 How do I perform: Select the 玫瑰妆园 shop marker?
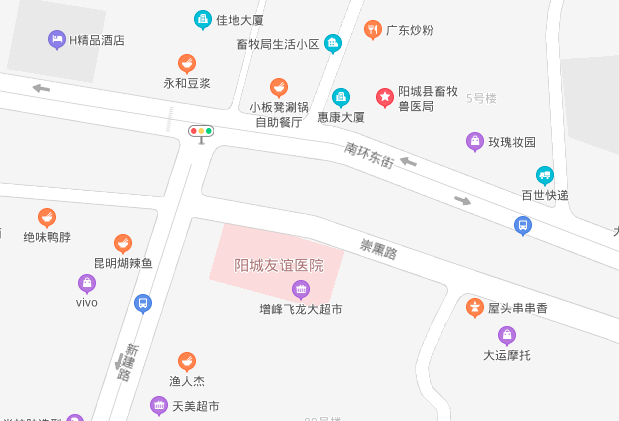[x=475, y=142]
